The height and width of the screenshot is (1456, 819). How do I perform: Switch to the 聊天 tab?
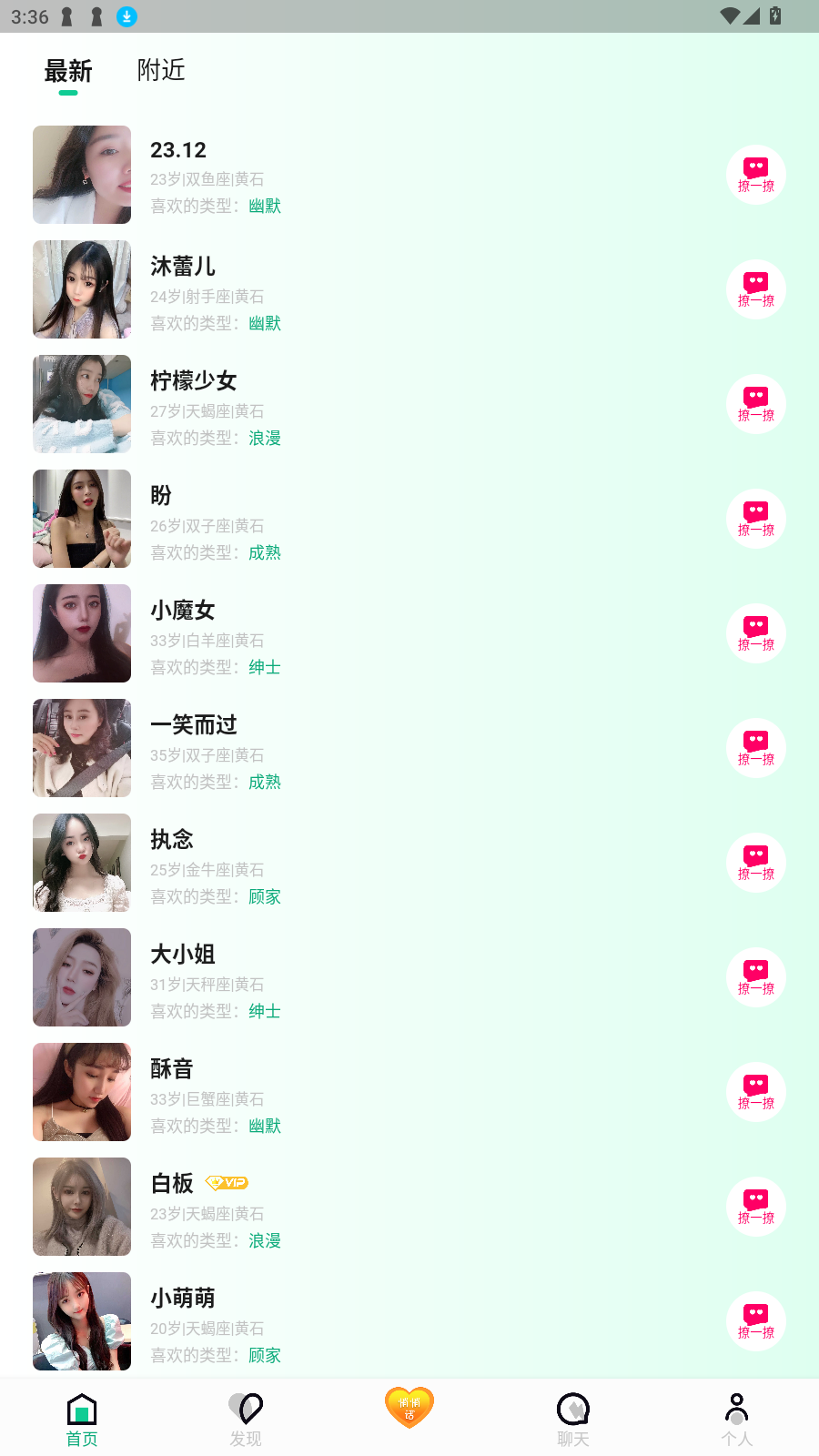tap(573, 1419)
